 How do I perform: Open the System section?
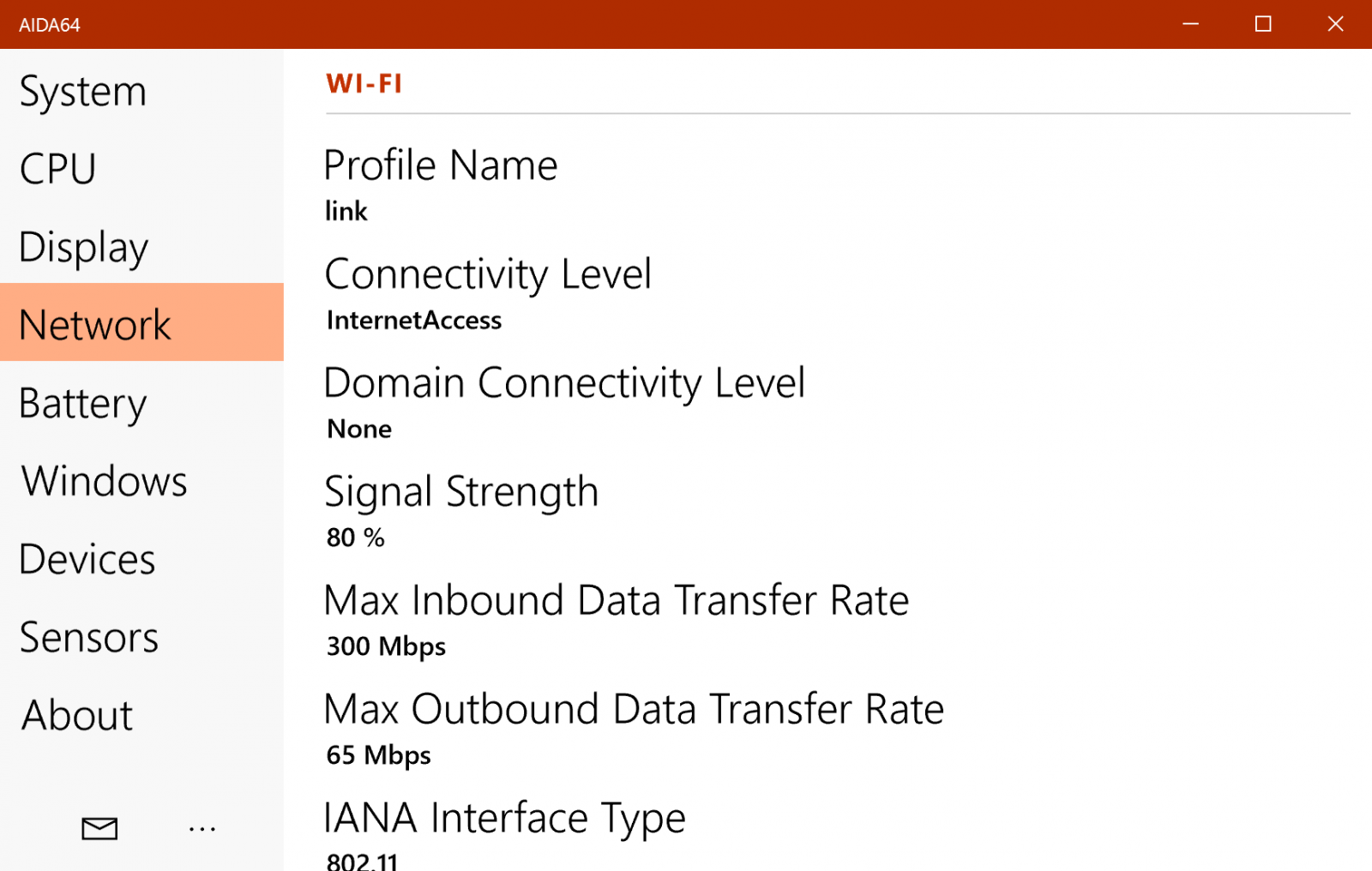click(83, 92)
